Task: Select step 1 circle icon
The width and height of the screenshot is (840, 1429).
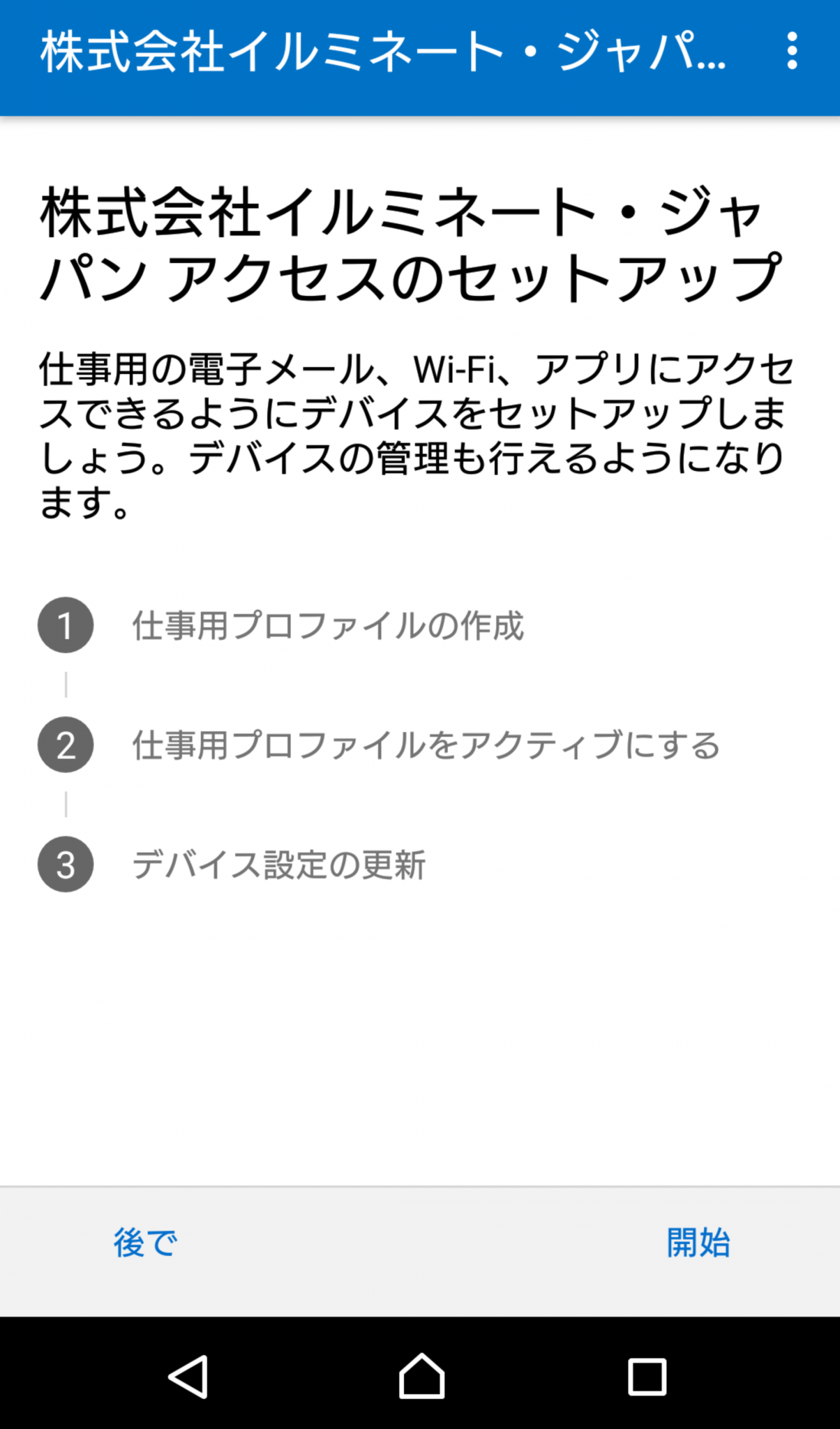Action: tap(65, 626)
